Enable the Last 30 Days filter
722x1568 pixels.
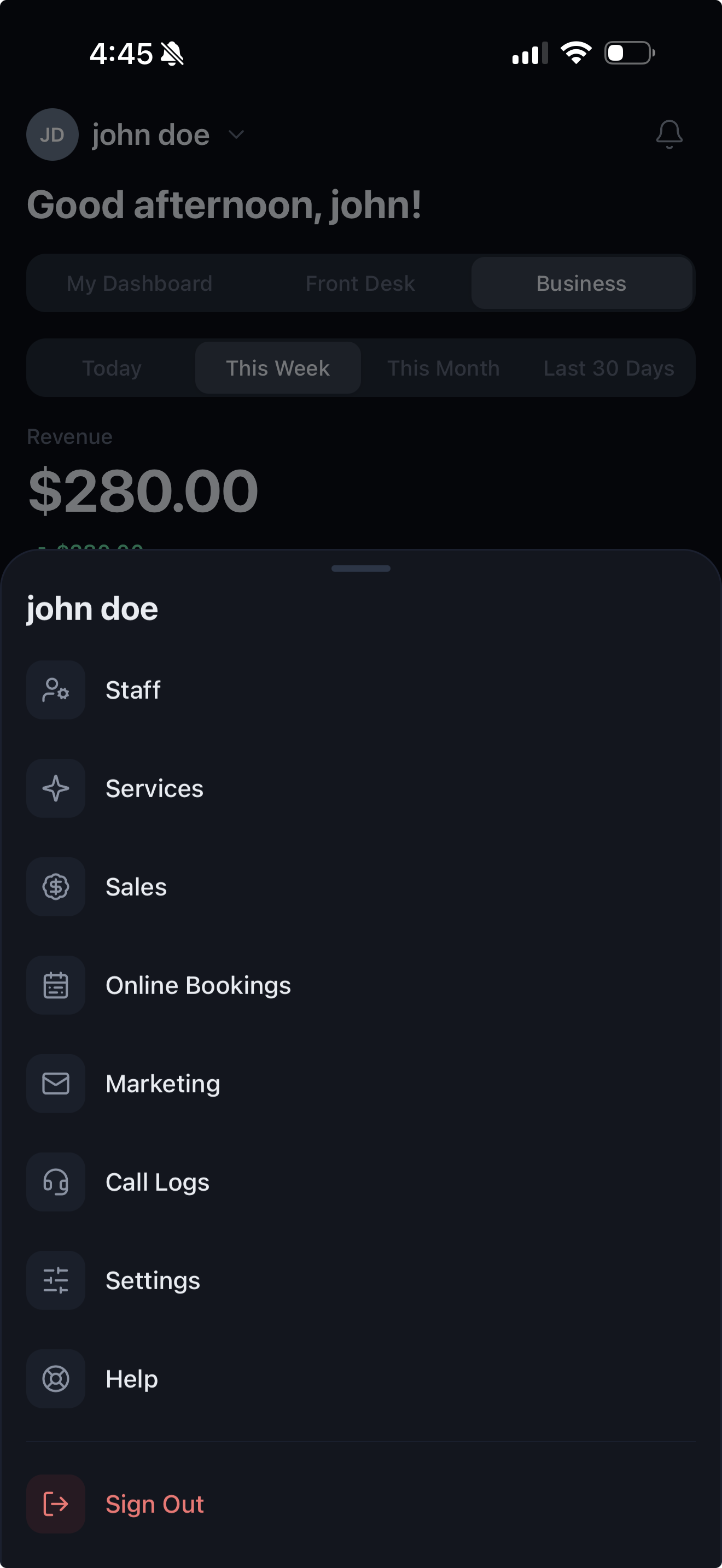coord(608,367)
